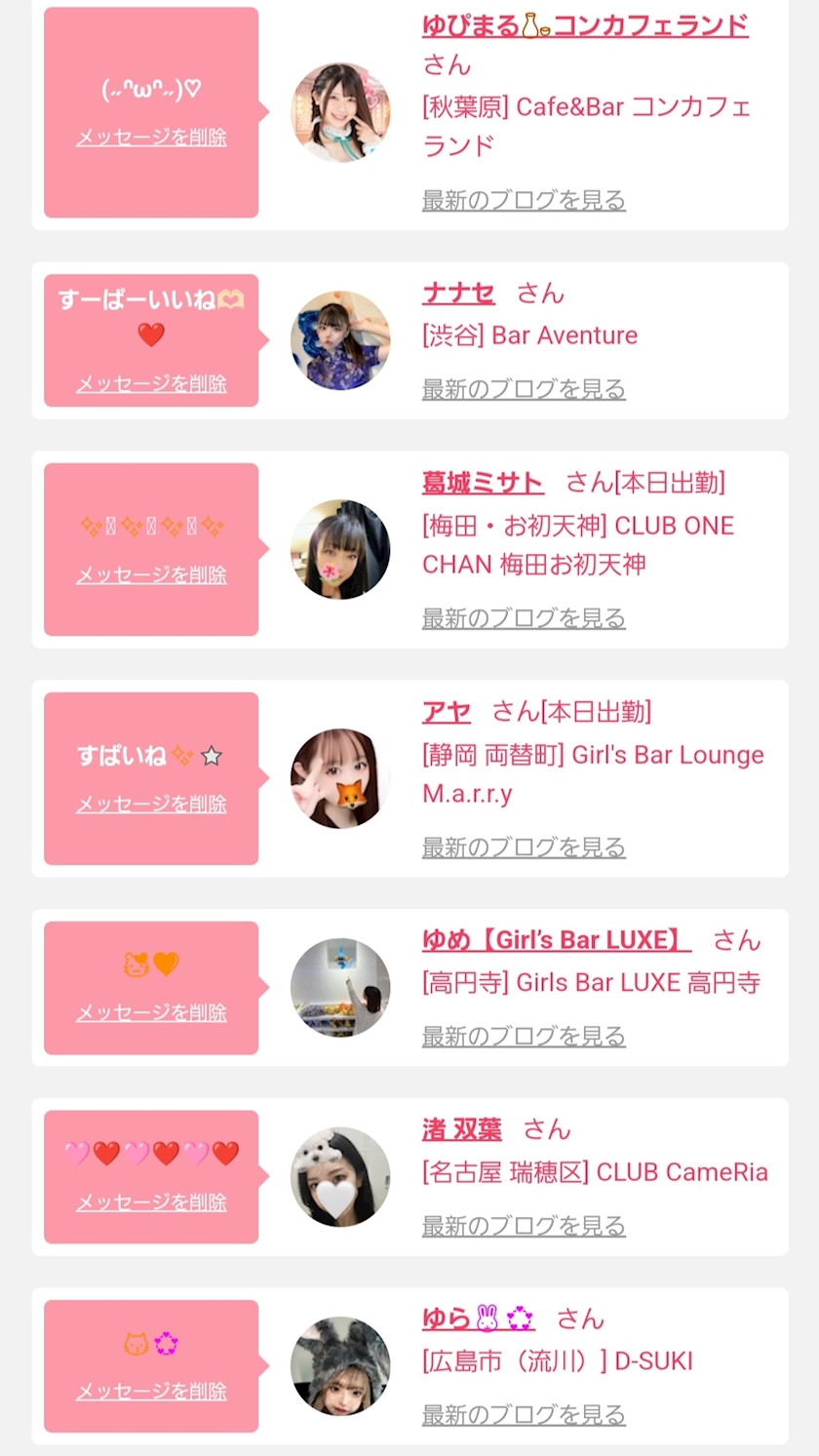Delete the message sent to ゆぴまる
Viewport: 819px width, 1456px height.
[x=151, y=138]
